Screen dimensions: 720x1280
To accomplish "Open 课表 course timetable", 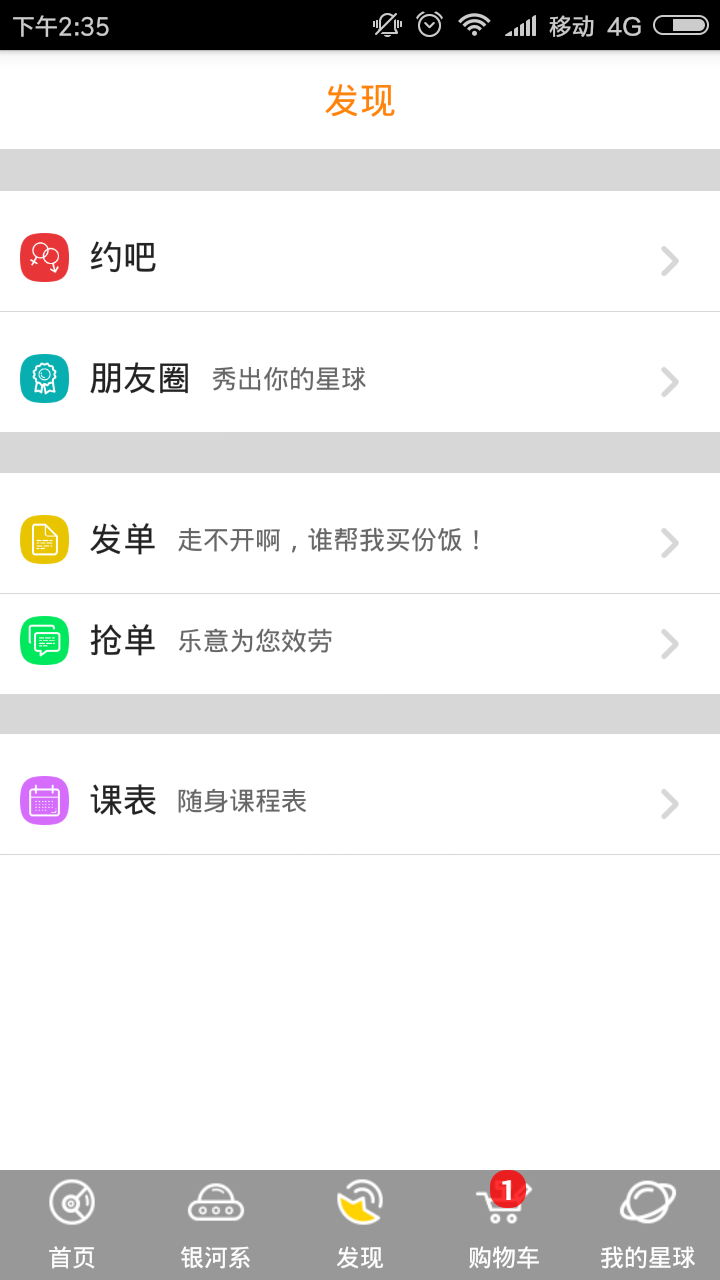I will pyautogui.click(x=360, y=802).
